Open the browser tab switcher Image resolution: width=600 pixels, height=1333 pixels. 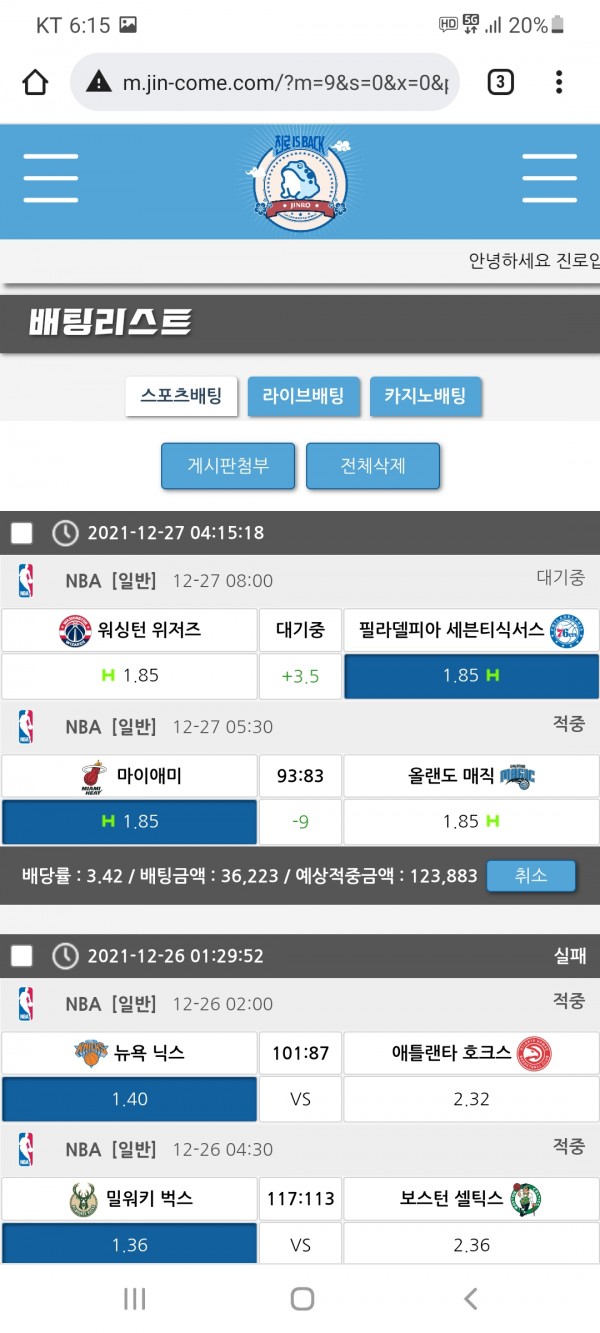(x=500, y=82)
